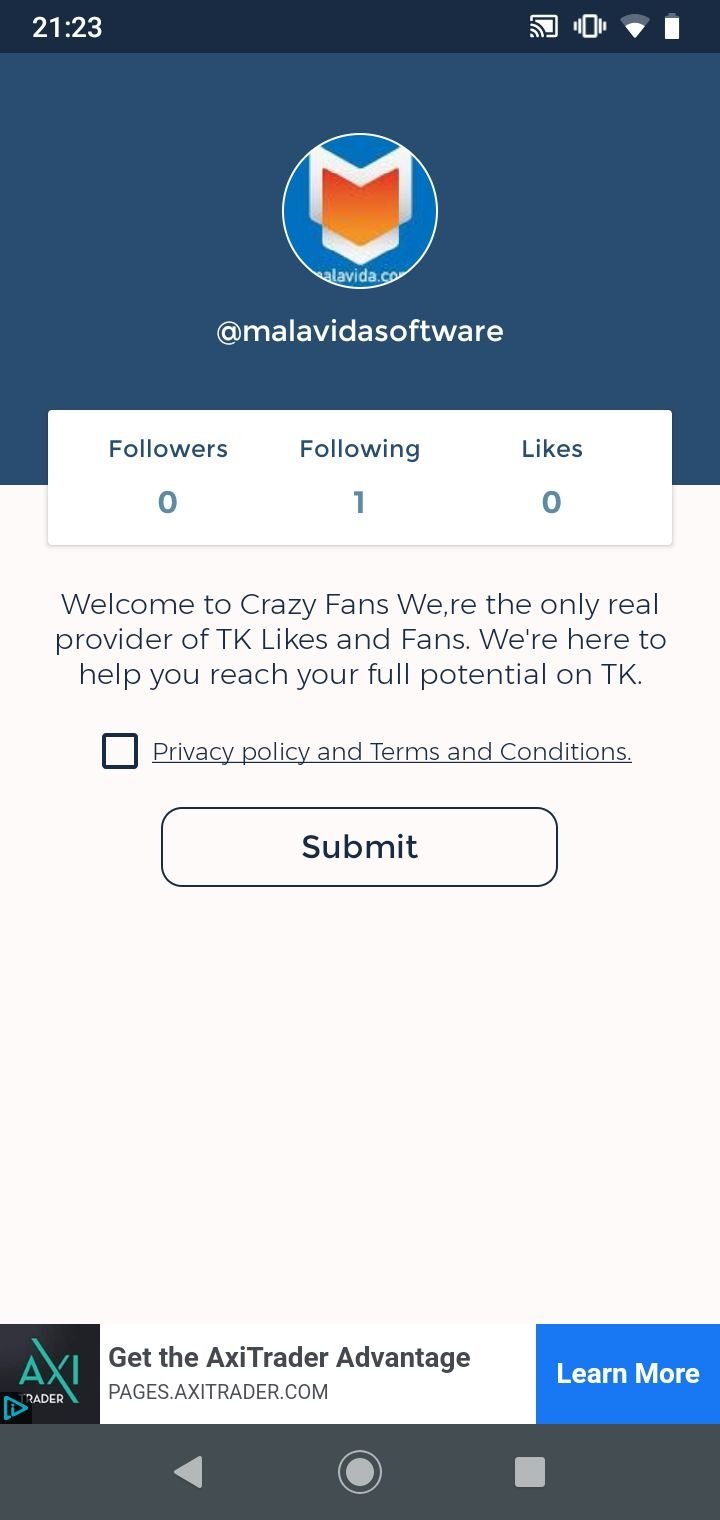Go back using the system back button
Viewport: 720px width, 1520px height.
click(x=188, y=1472)
